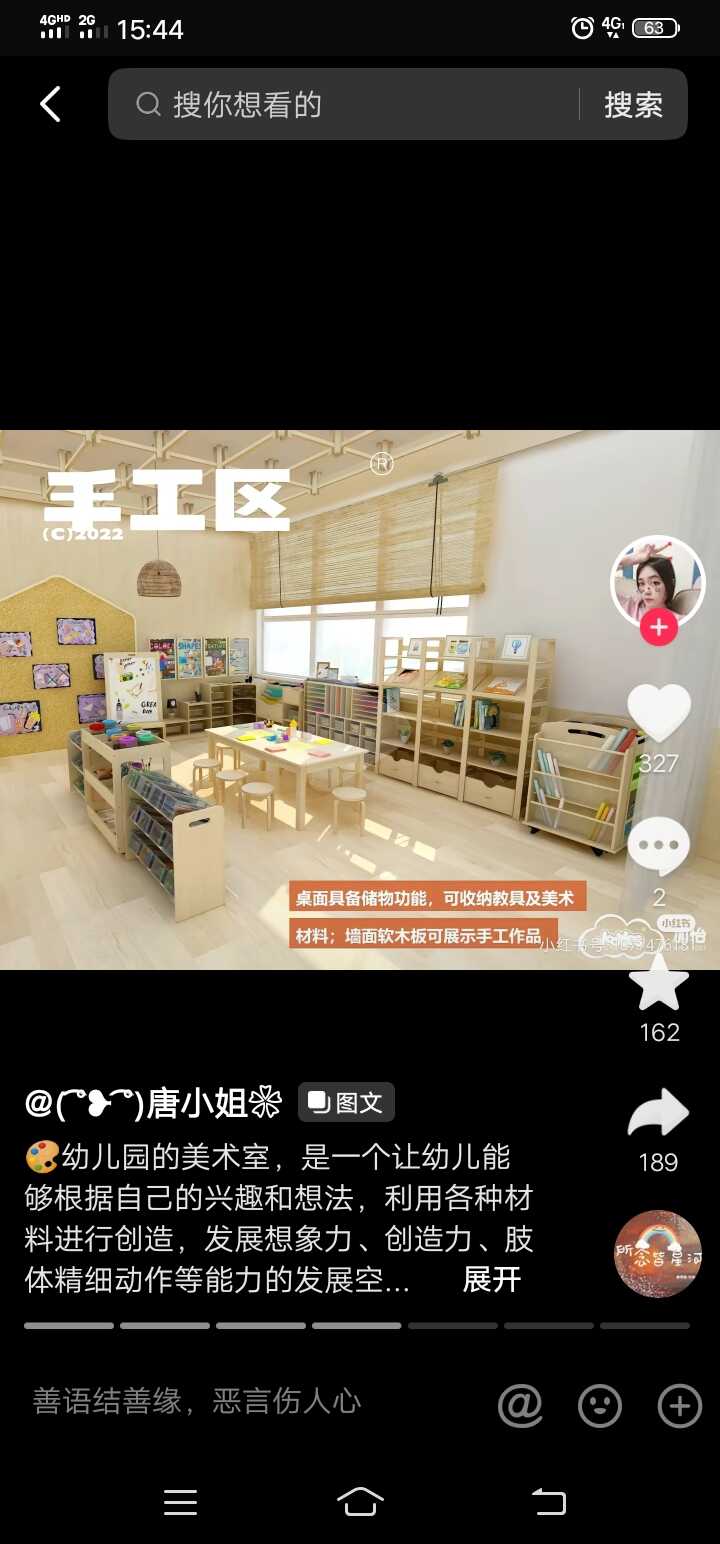
Task: Mention someone with the @ icon
Action: click(520, 1405)
